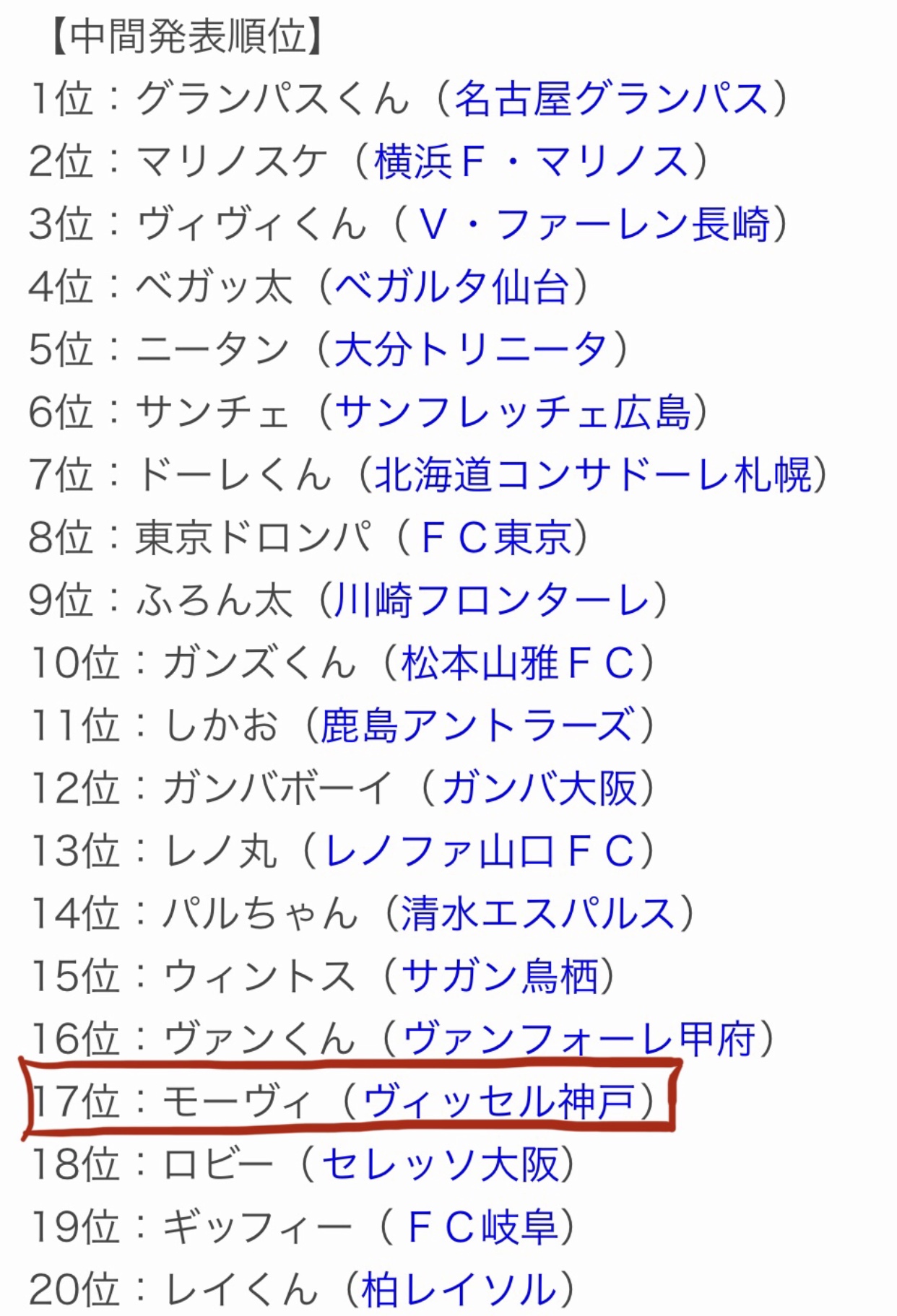This screenshot has width=897, height=1316.
Task: Open the FC岐阜 link
Action: [482, 1227]
